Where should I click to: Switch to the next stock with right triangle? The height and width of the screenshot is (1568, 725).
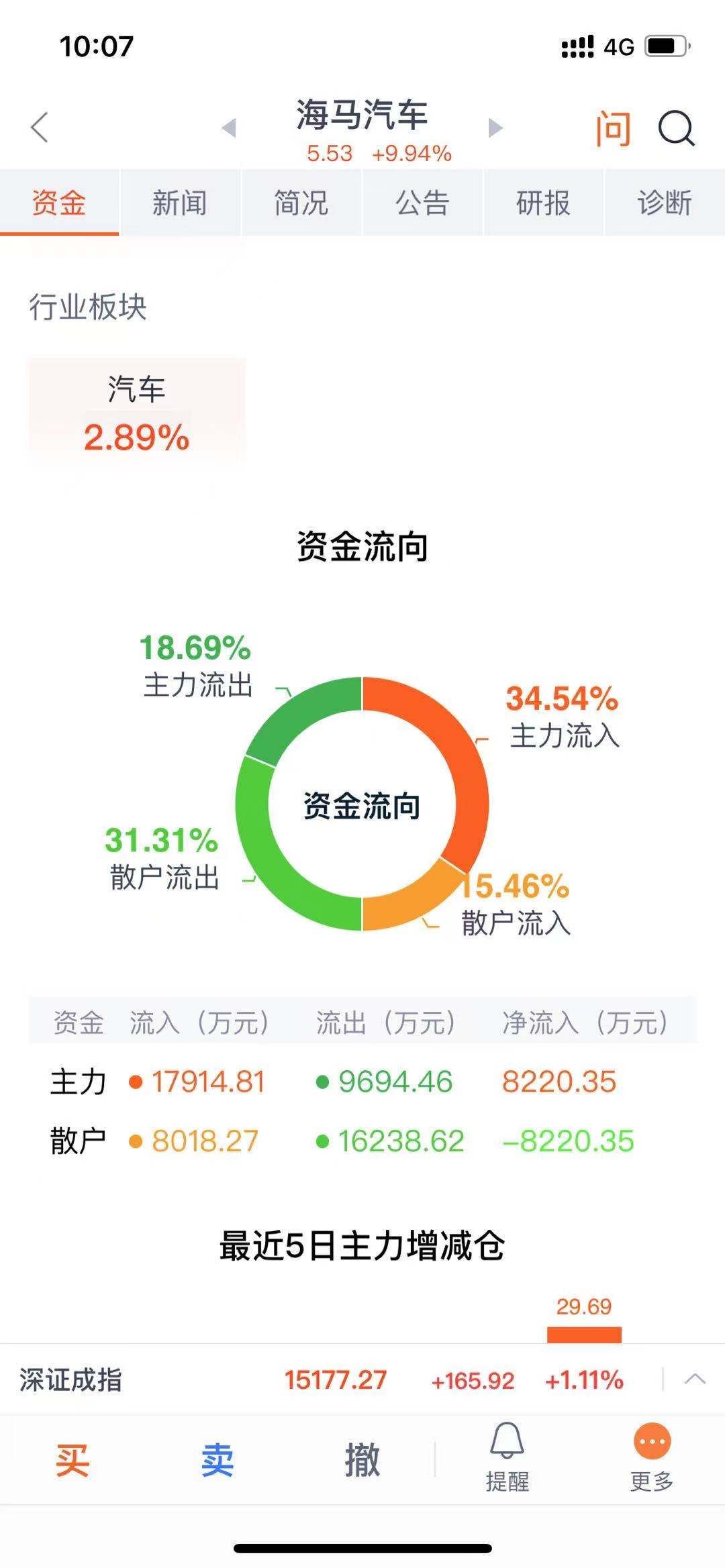point(495,127)
